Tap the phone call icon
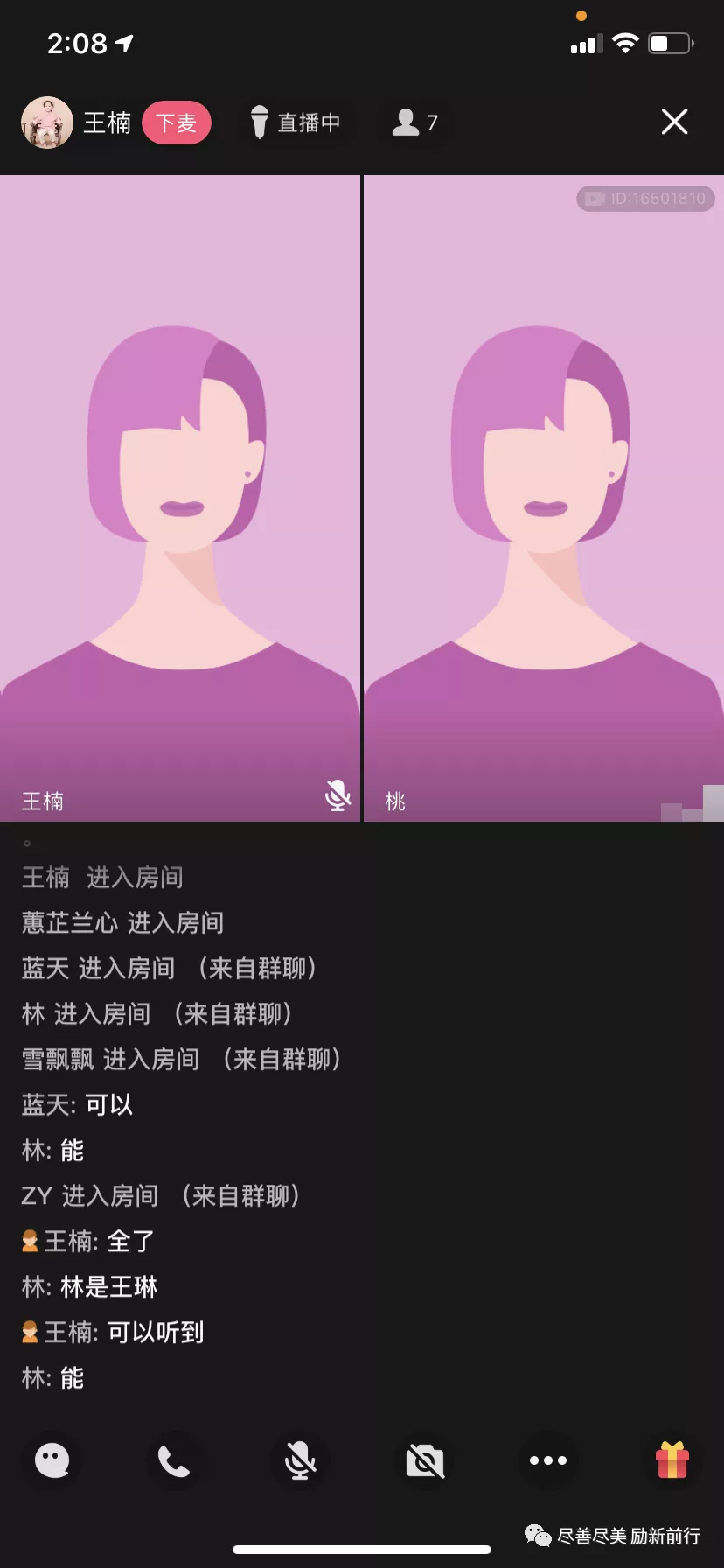This screenshot has height=1568, width=724. 173,1460
